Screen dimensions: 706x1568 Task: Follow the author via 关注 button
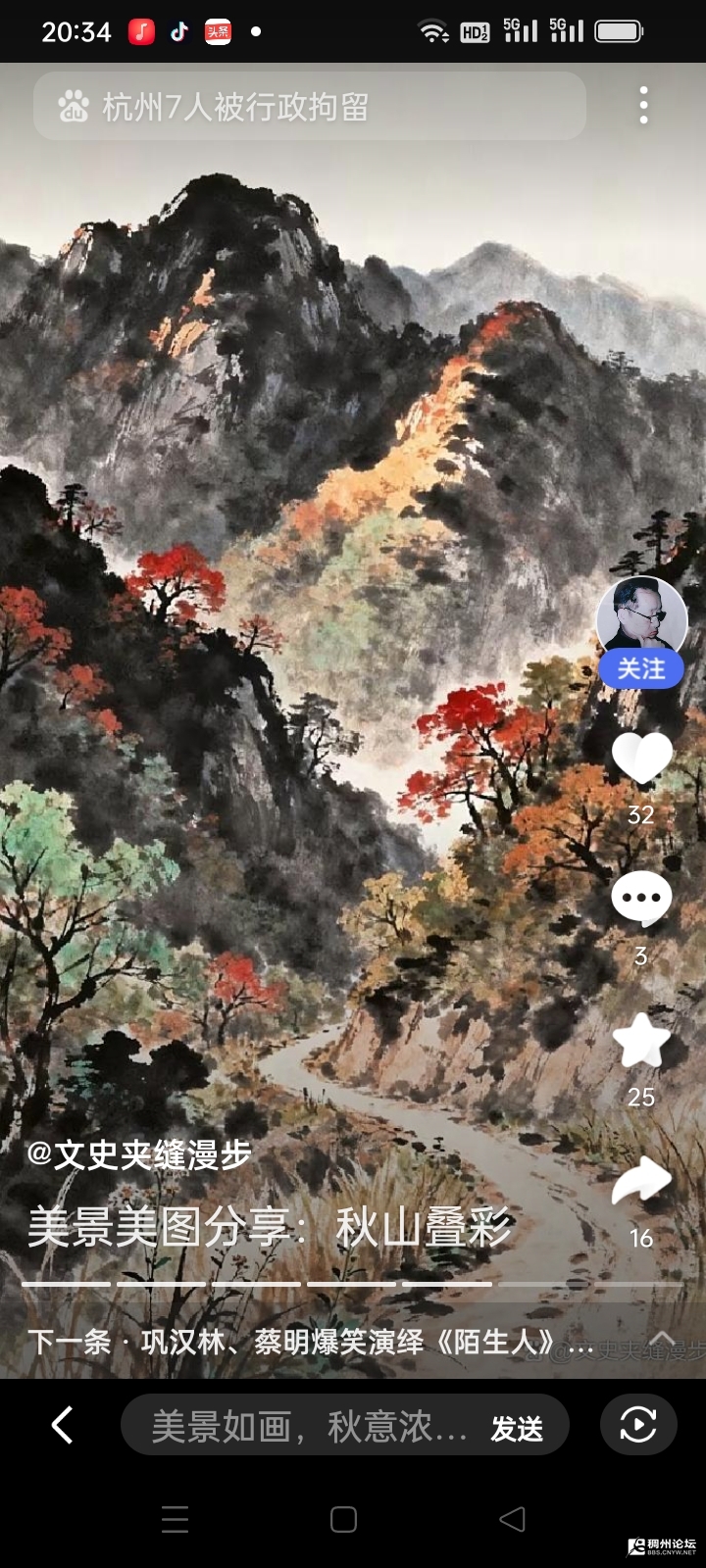(x=641, y=669)
